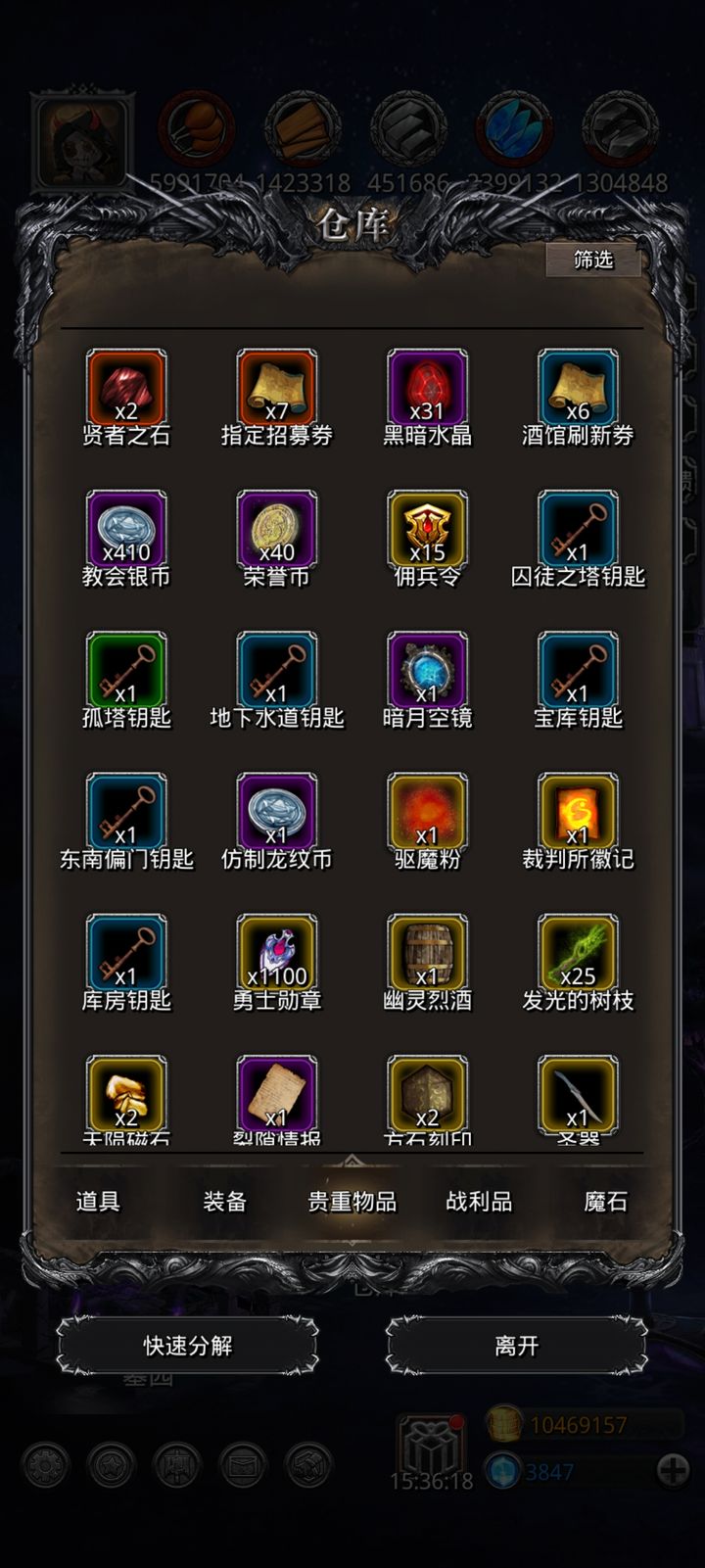Select the 贤者之石 item
This screenshot has height=1568, width=705.
126,389
